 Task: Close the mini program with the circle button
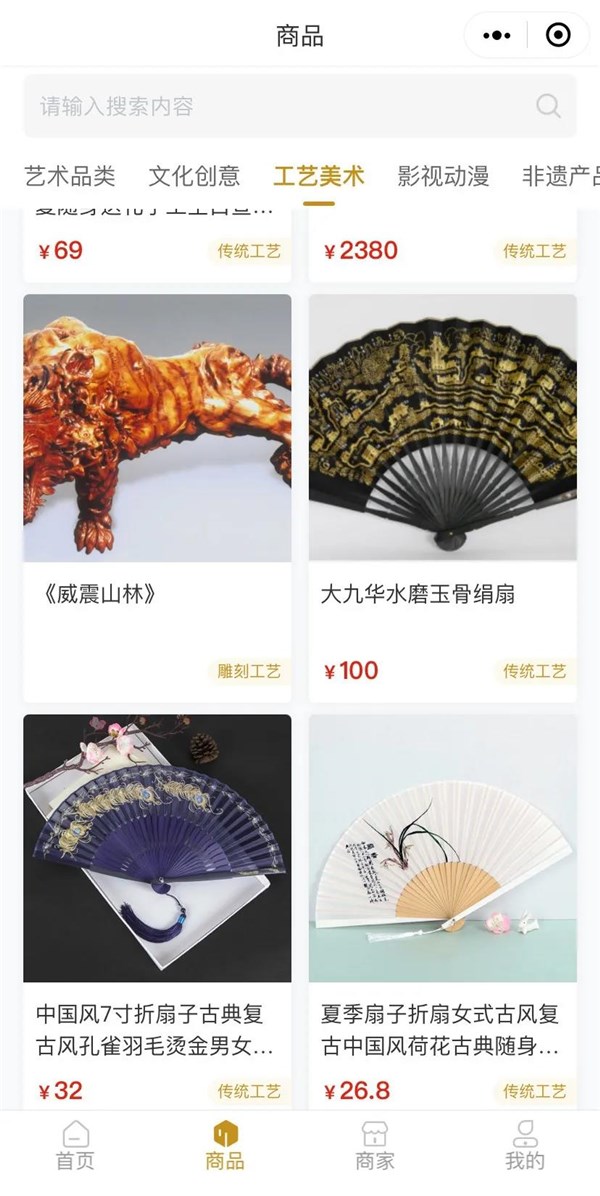[558, 35]
